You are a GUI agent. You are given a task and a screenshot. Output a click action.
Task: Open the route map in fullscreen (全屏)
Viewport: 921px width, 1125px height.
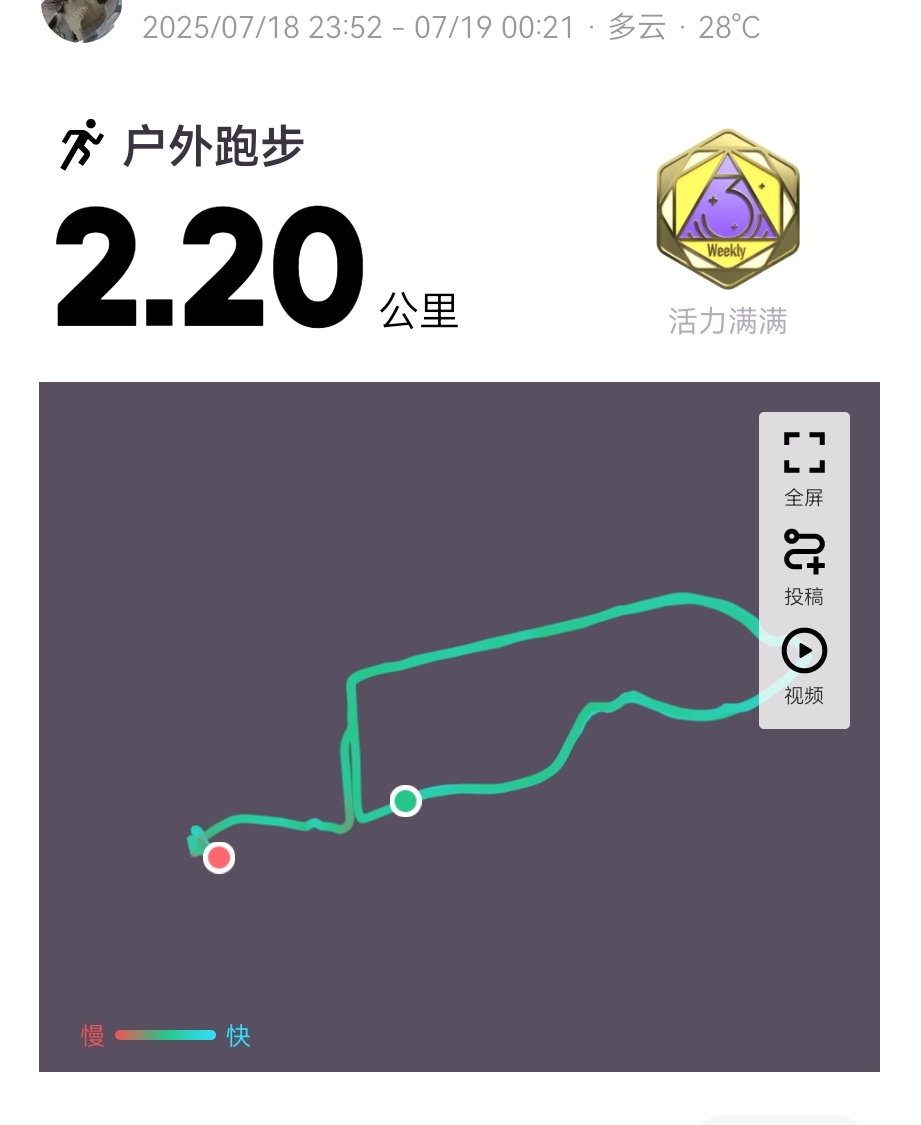pyautogui.click(x=804, y=466)
